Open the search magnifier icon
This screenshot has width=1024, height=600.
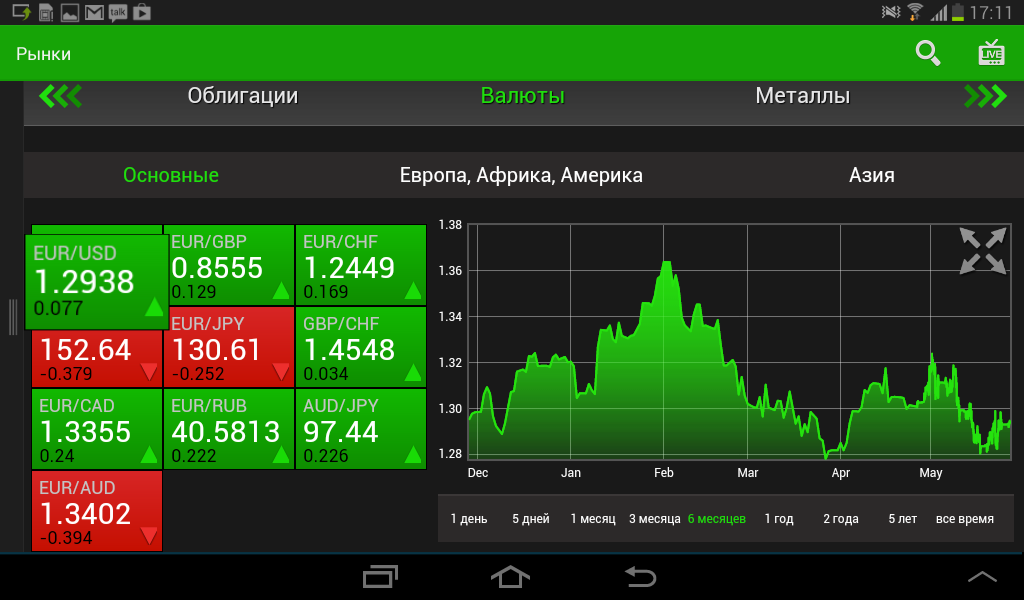point(928,53)
